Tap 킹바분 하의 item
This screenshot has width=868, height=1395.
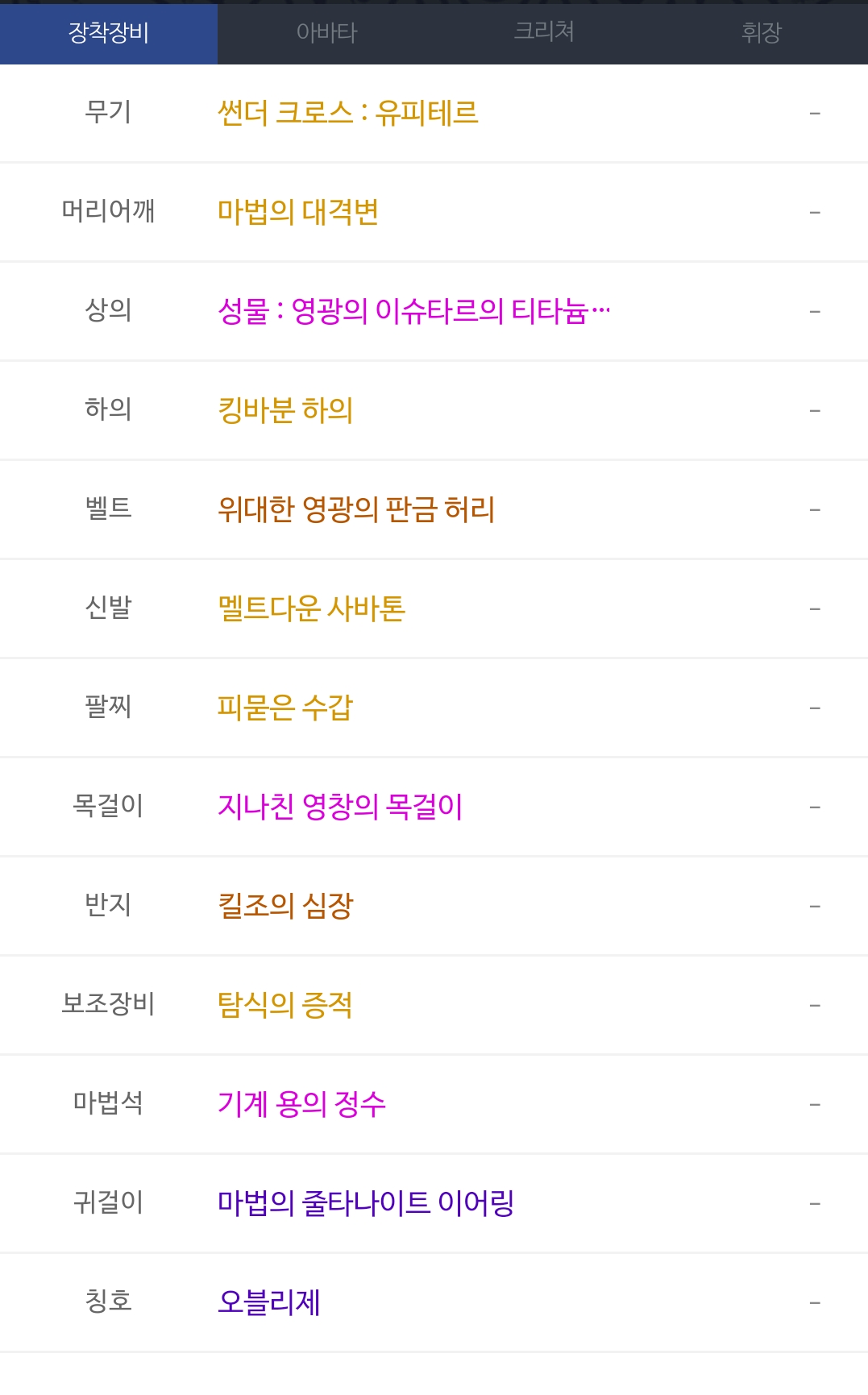pos(285,410)
